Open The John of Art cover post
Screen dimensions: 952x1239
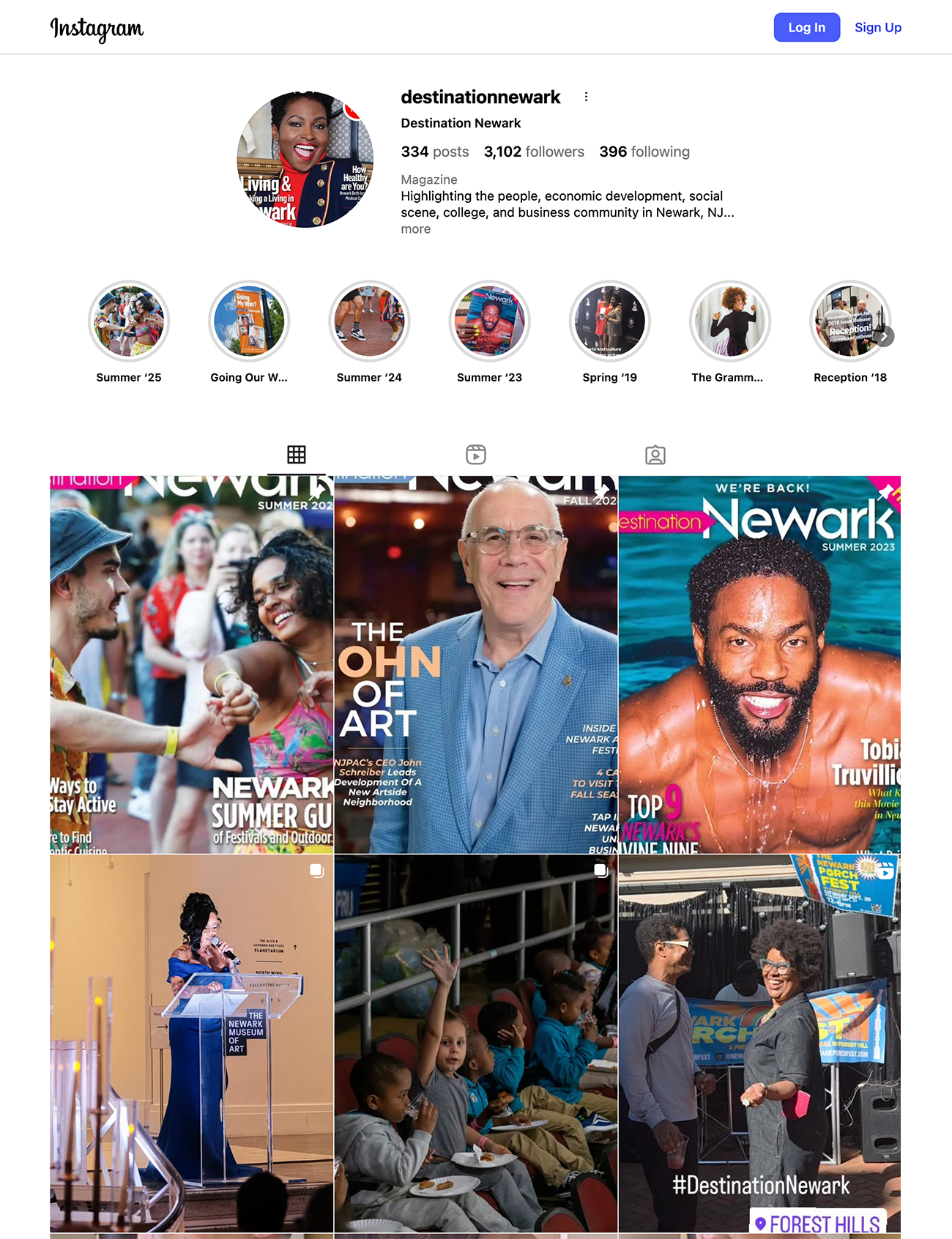(x=475, y=664)
